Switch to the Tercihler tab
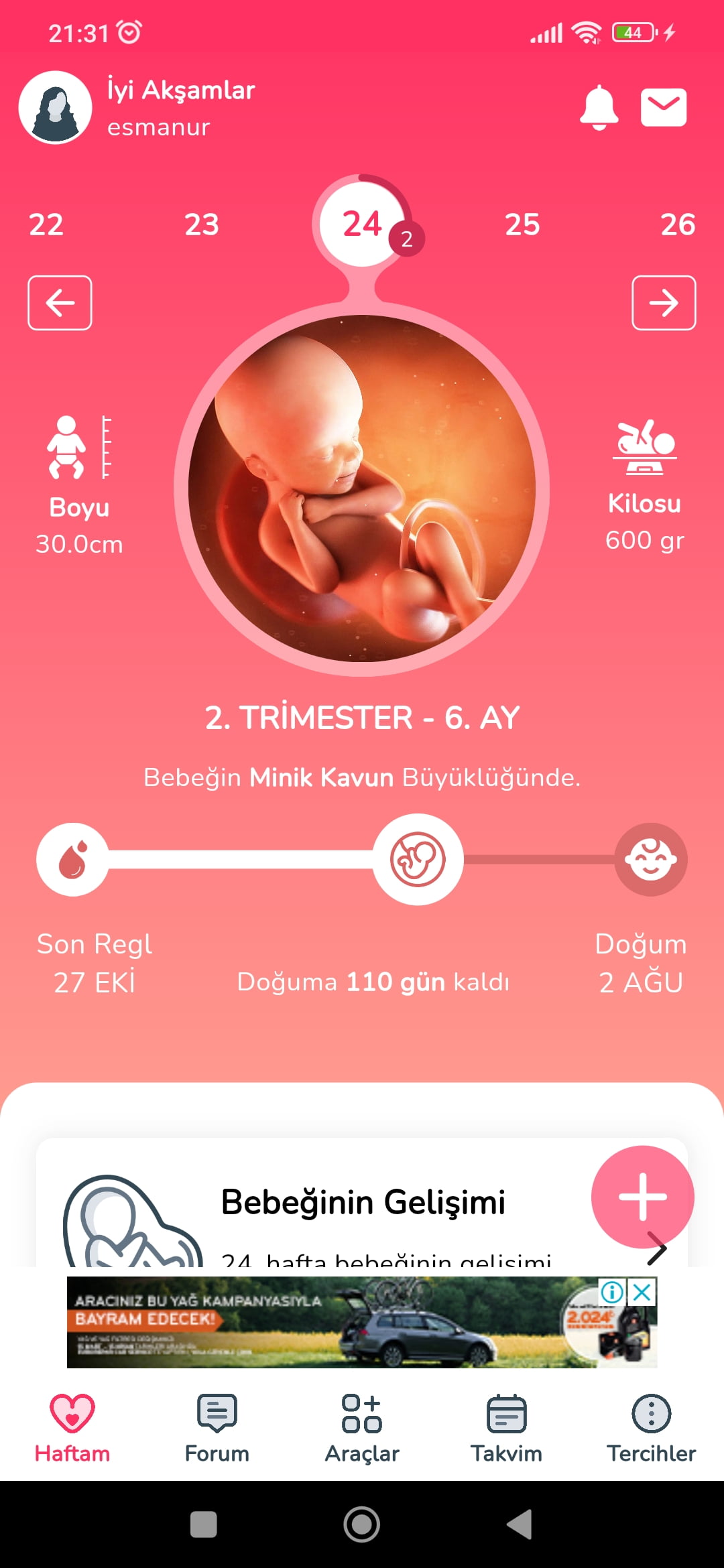Image resolution: width=724 pixels, height=1568 pixels. [x=651, y=1429]
